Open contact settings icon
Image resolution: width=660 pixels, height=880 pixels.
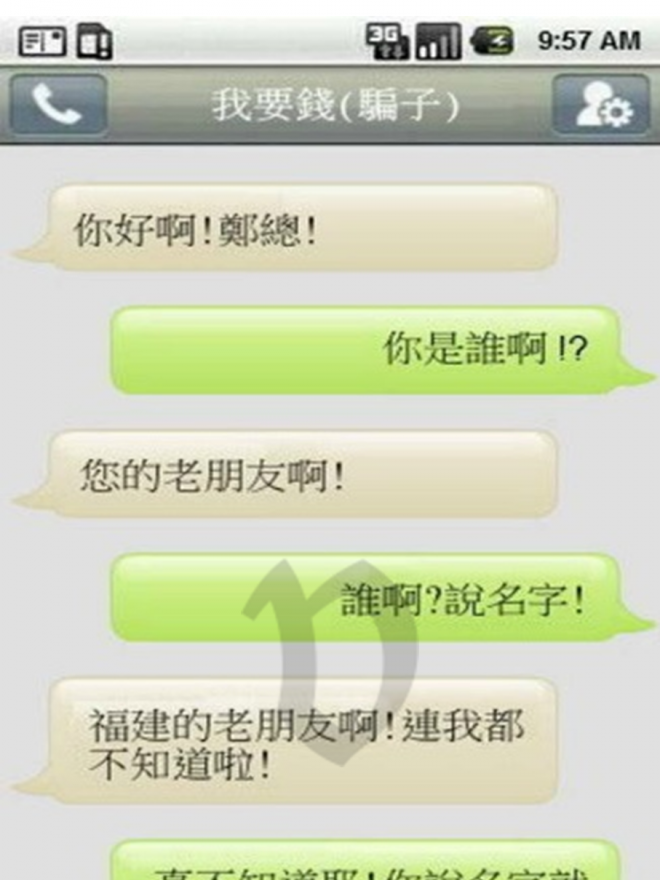[x=603, y=105]
